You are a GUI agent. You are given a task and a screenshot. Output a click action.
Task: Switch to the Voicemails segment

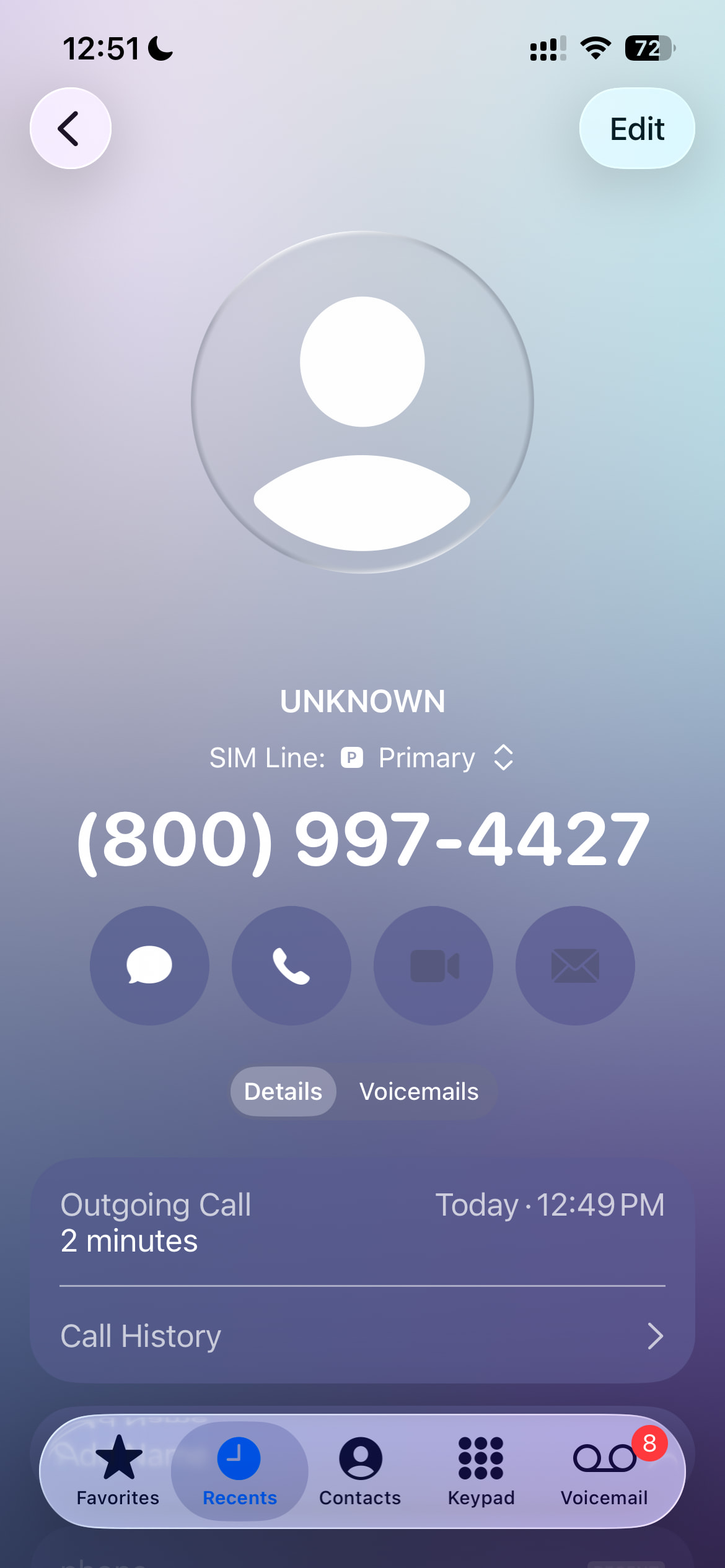[x=419, y=1091]
